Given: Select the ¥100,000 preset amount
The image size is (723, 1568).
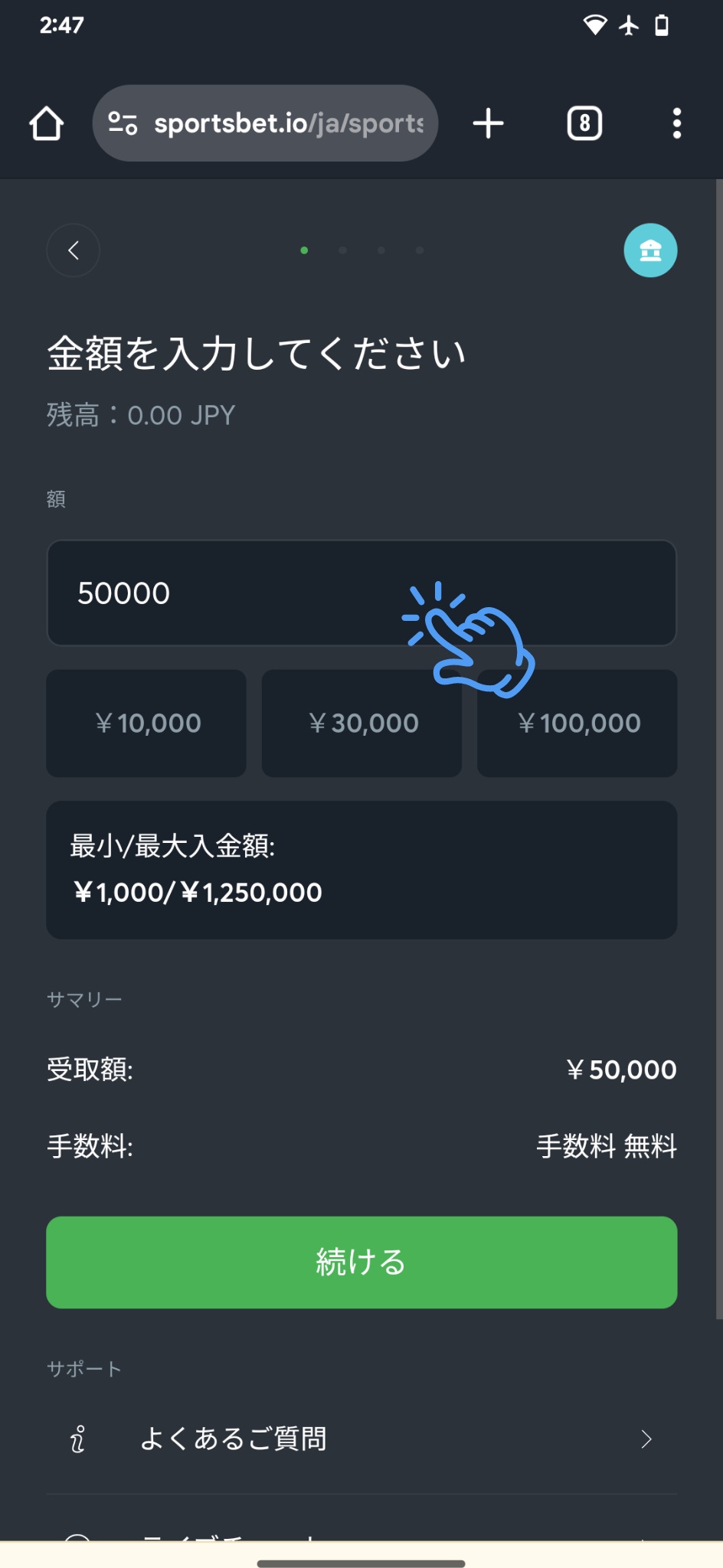Looking at the screenshot, I should [x=577, y=723].
